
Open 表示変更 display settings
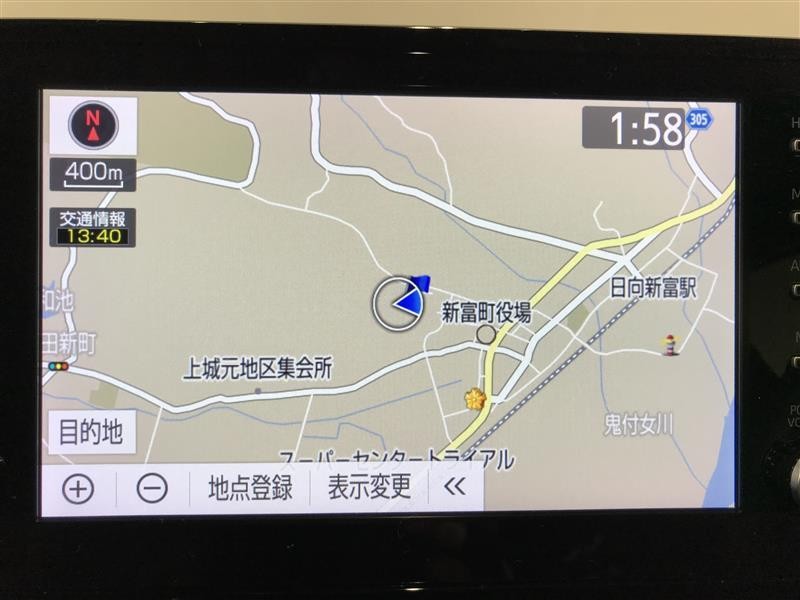[x=369, y=487]
